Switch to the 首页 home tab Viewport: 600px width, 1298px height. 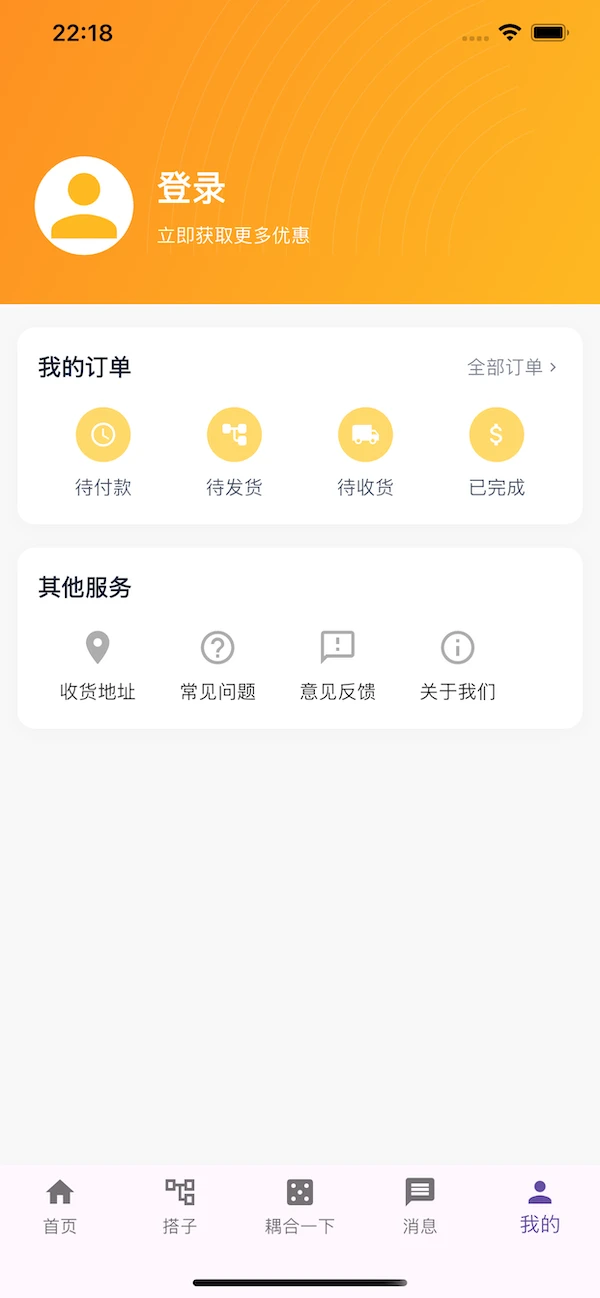(60, 1205)
